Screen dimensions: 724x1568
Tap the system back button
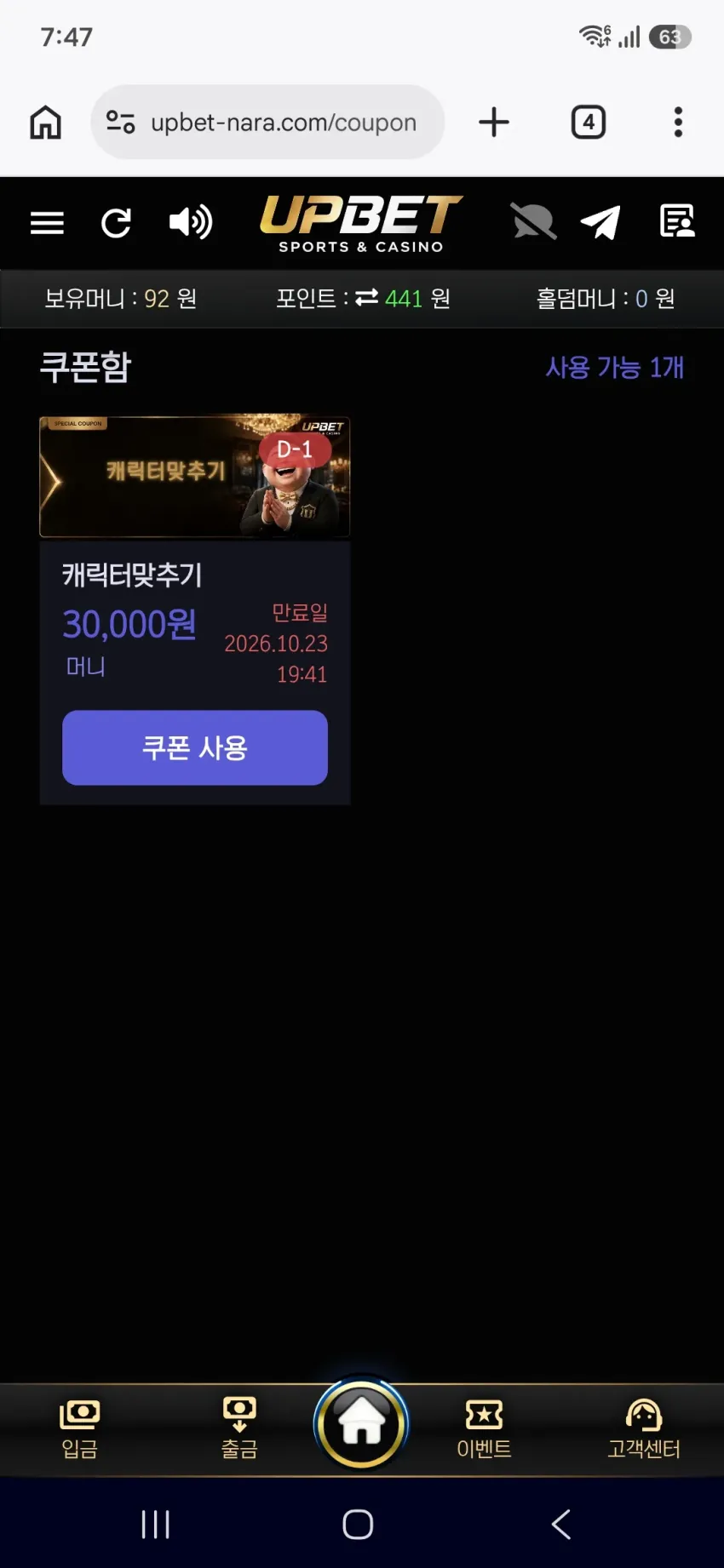point(561,1524)
